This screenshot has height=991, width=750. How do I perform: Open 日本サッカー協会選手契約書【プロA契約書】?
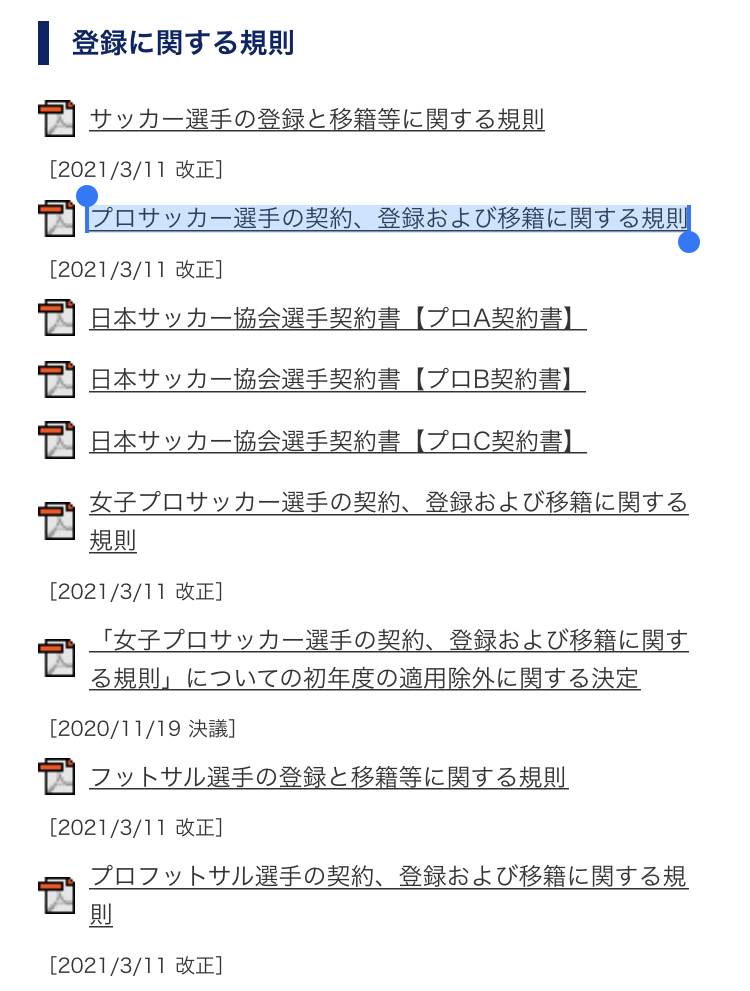click(x=337, y=319)
